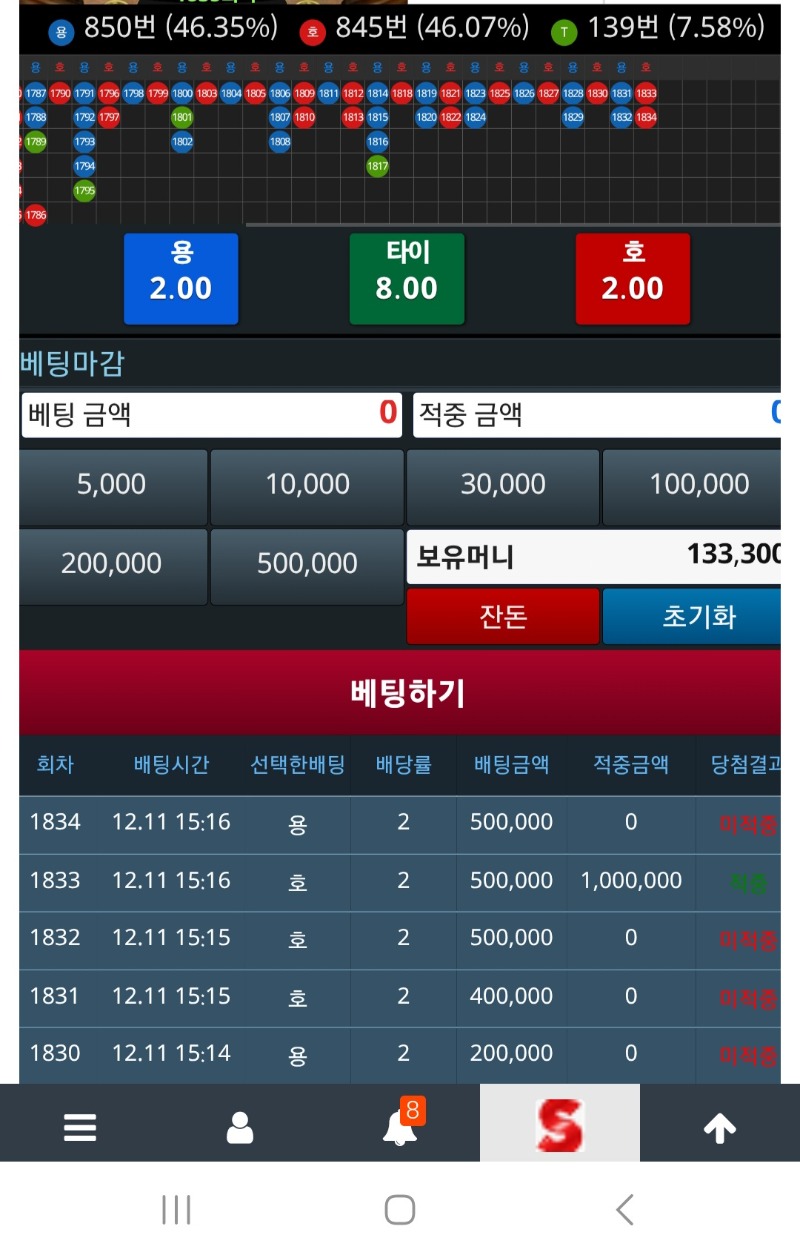Image resolution: width=800 pixels, height=1255 pixels.
Task: Pick the red 호 2.00 bet option
Action: tap(633, 279)
